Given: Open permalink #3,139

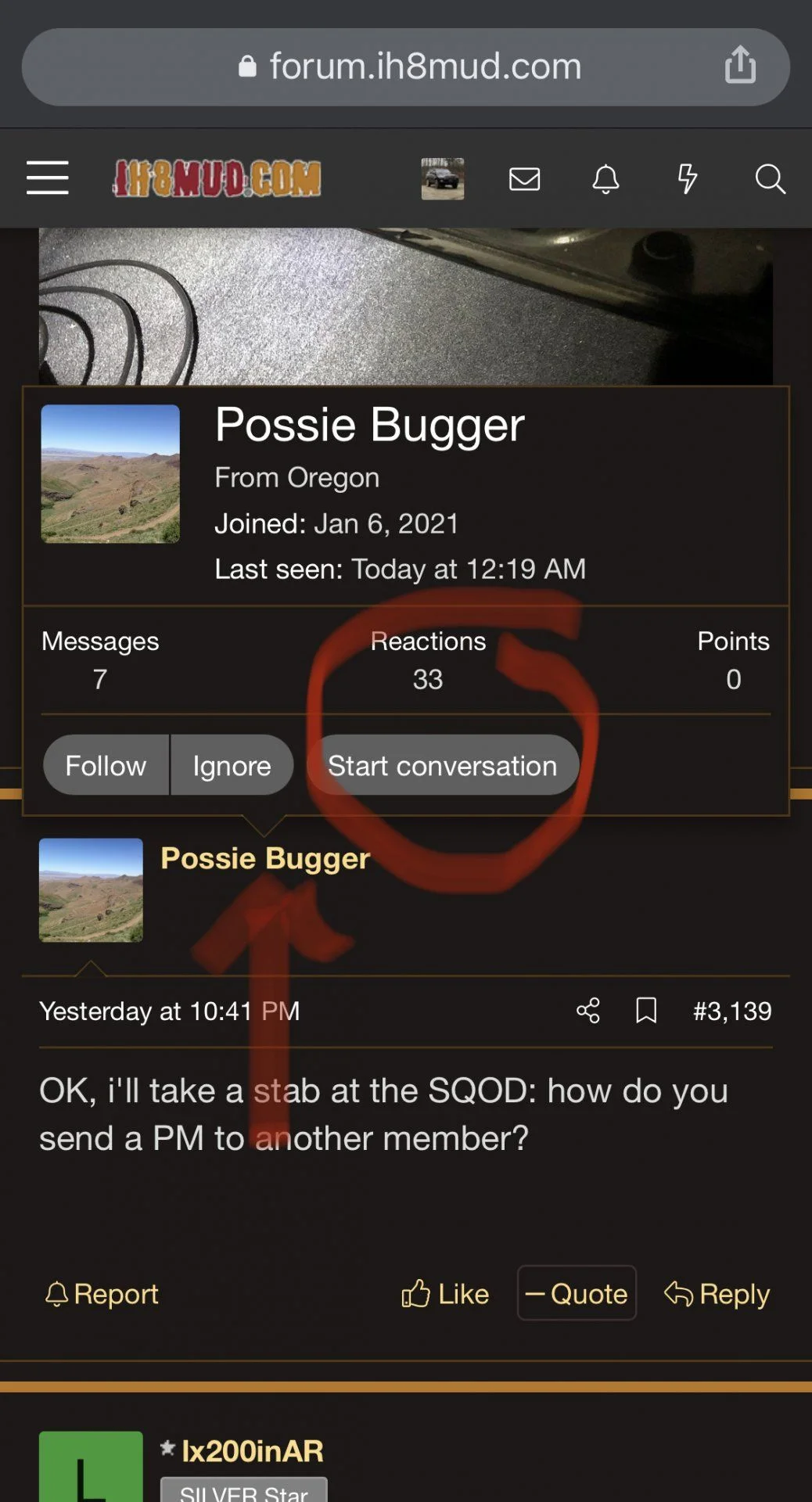Looking at the screenshot, I should (x=732, y=1011).
